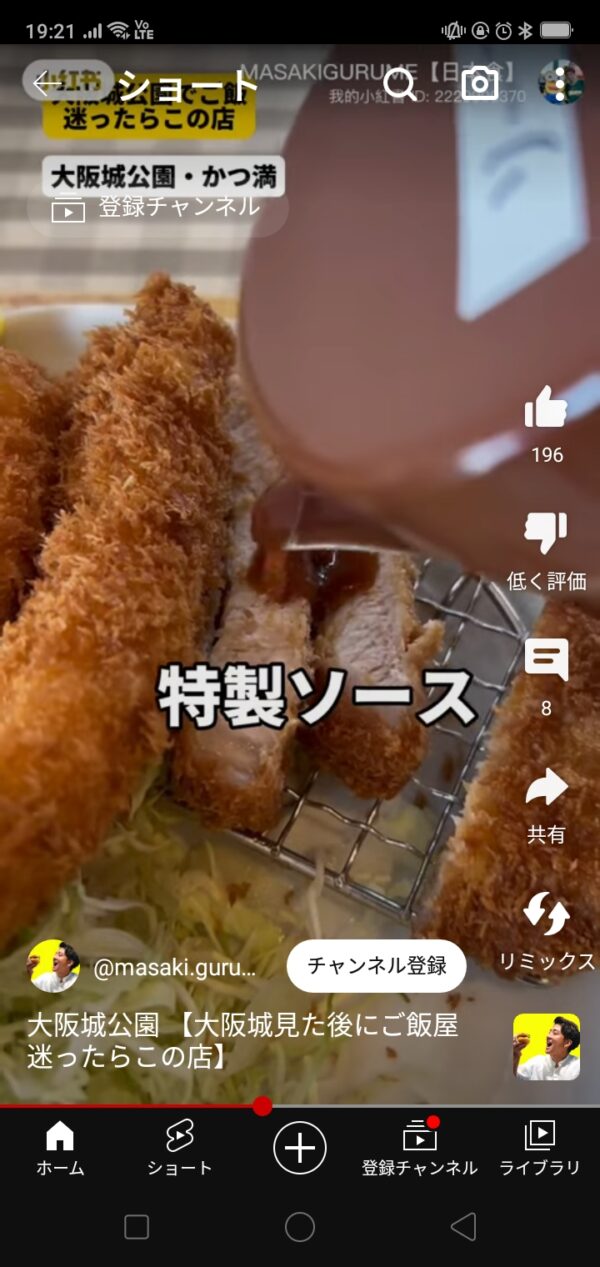
Task: Open the 登録チャンネル chip at top
Action: [157, 207]
